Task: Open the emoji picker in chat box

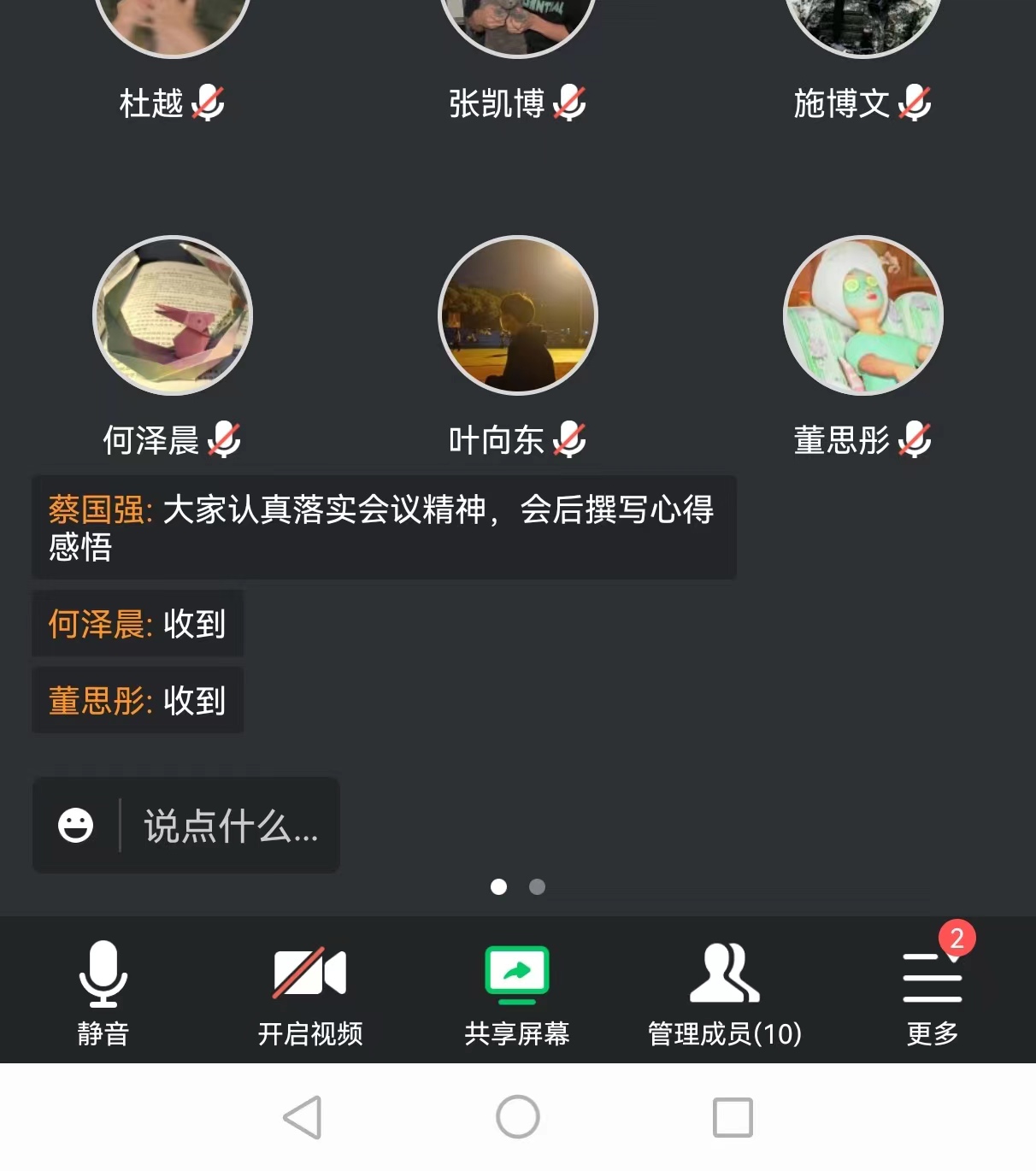Action: 75,826
